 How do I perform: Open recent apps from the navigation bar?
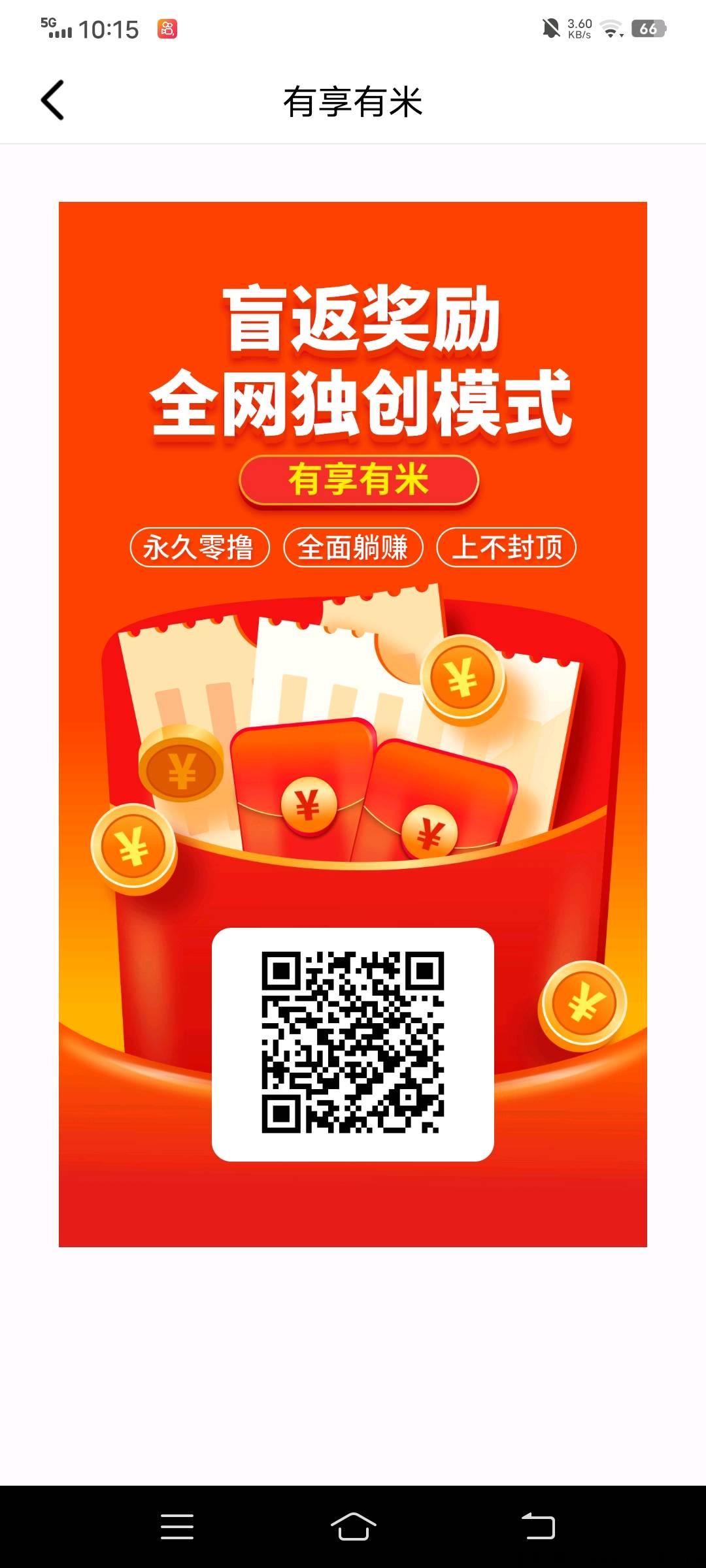tap(177, 1526)
